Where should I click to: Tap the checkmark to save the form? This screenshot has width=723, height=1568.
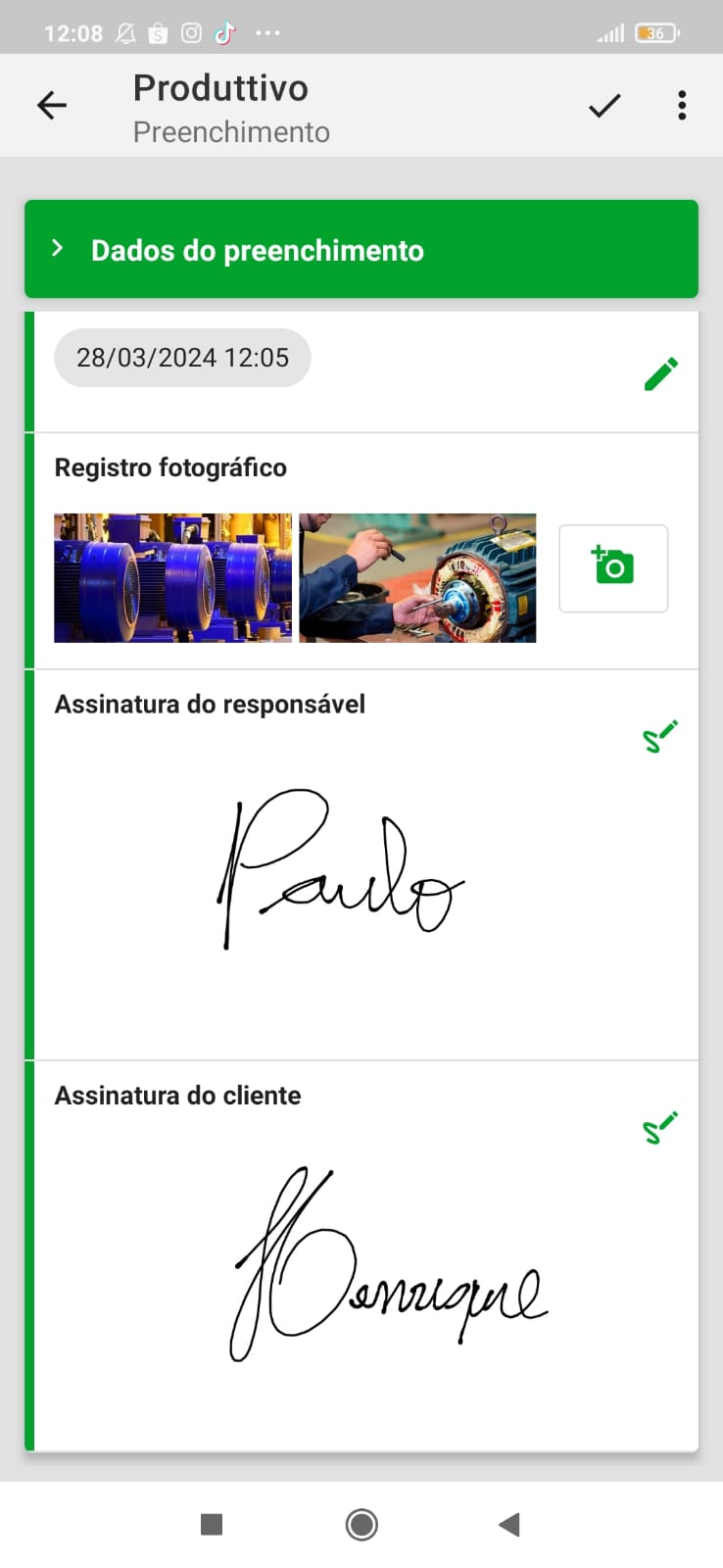tap(604, 105)
